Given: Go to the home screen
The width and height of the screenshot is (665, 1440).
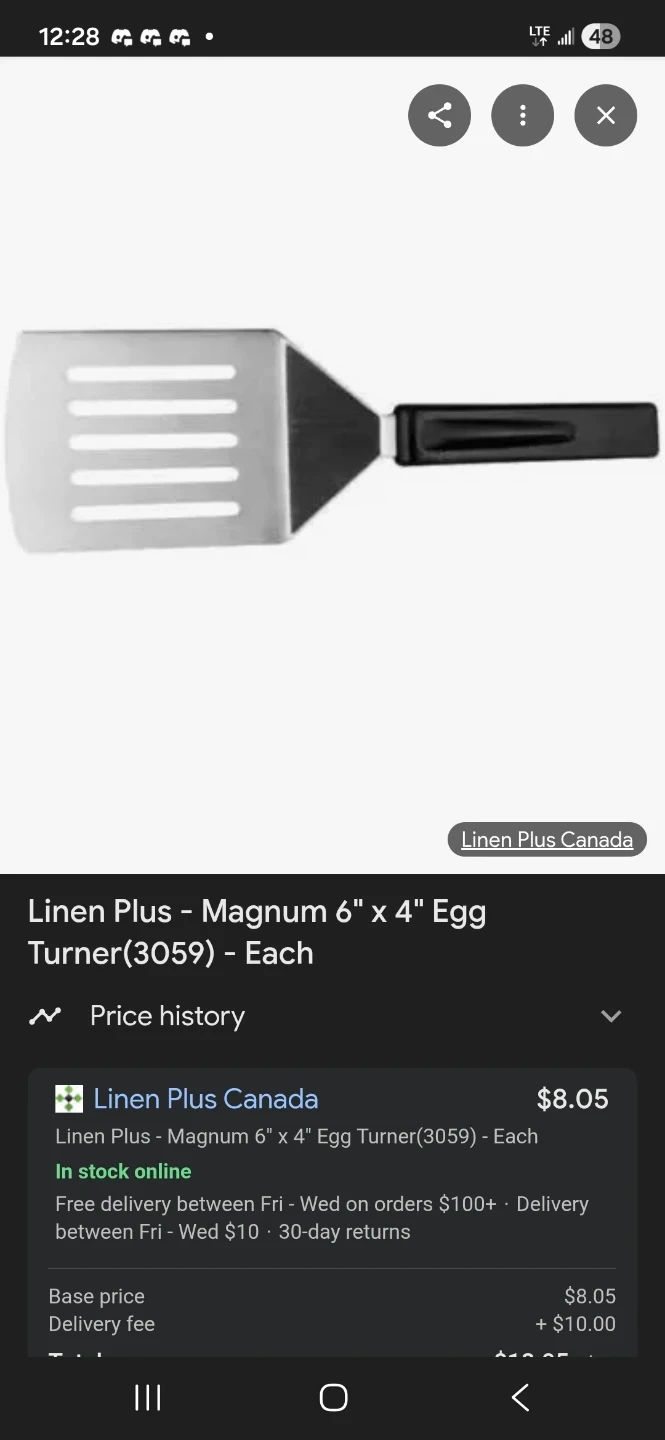Looking at the screenshot, I should coord(333,1397).
